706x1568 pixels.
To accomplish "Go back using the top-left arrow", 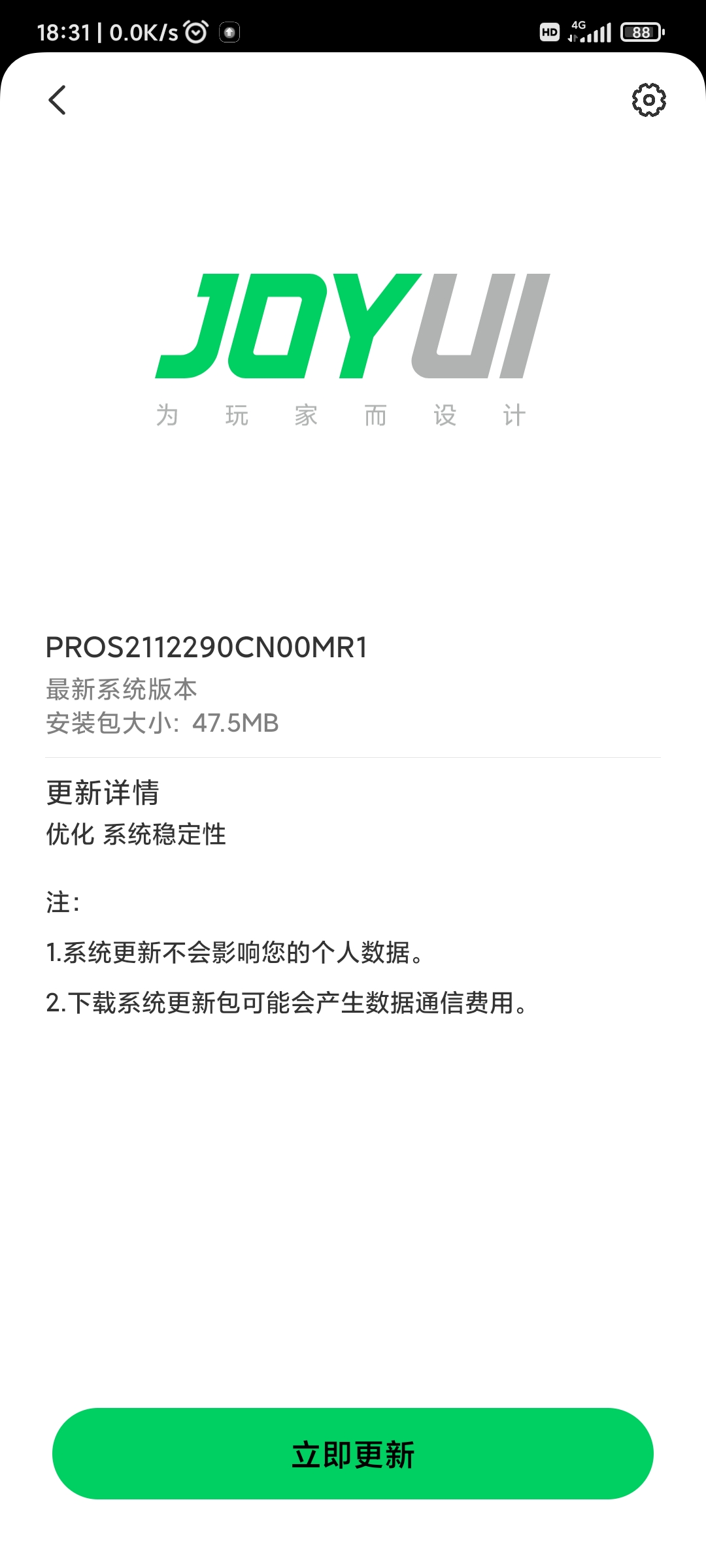I will pos(58,100).
